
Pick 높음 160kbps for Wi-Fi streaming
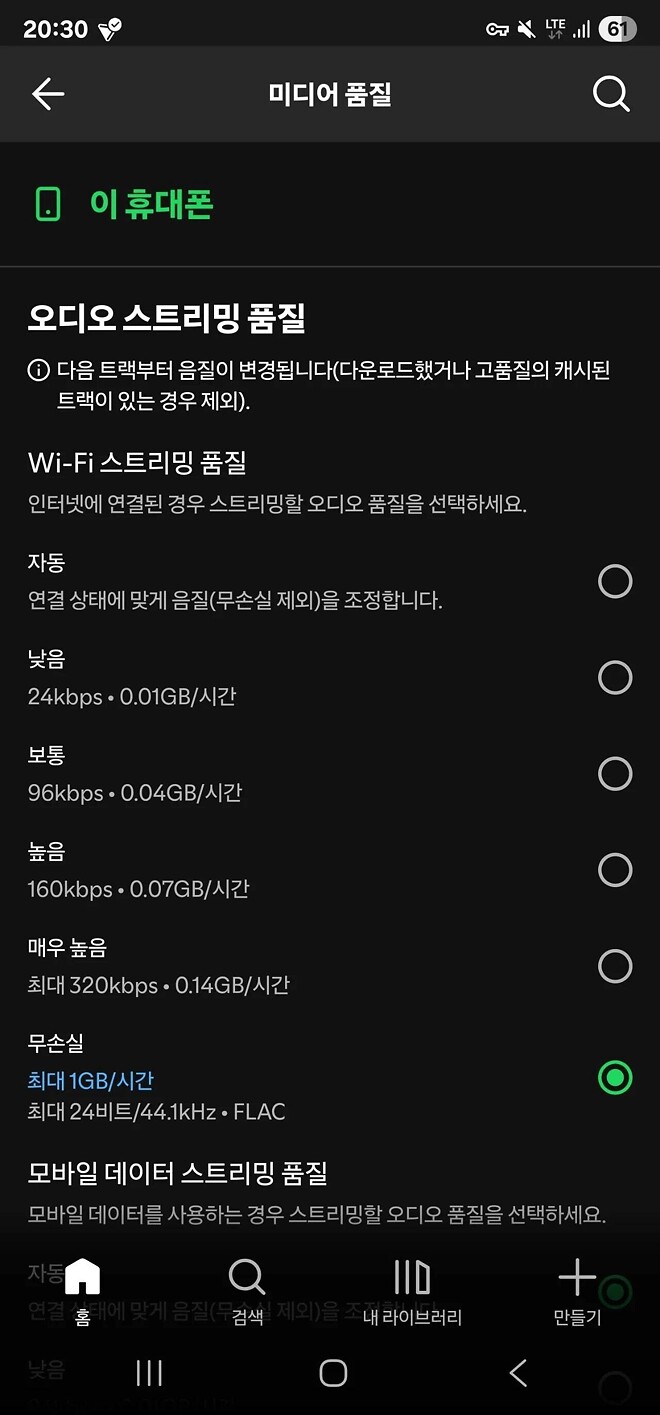[x=614, y=870]
